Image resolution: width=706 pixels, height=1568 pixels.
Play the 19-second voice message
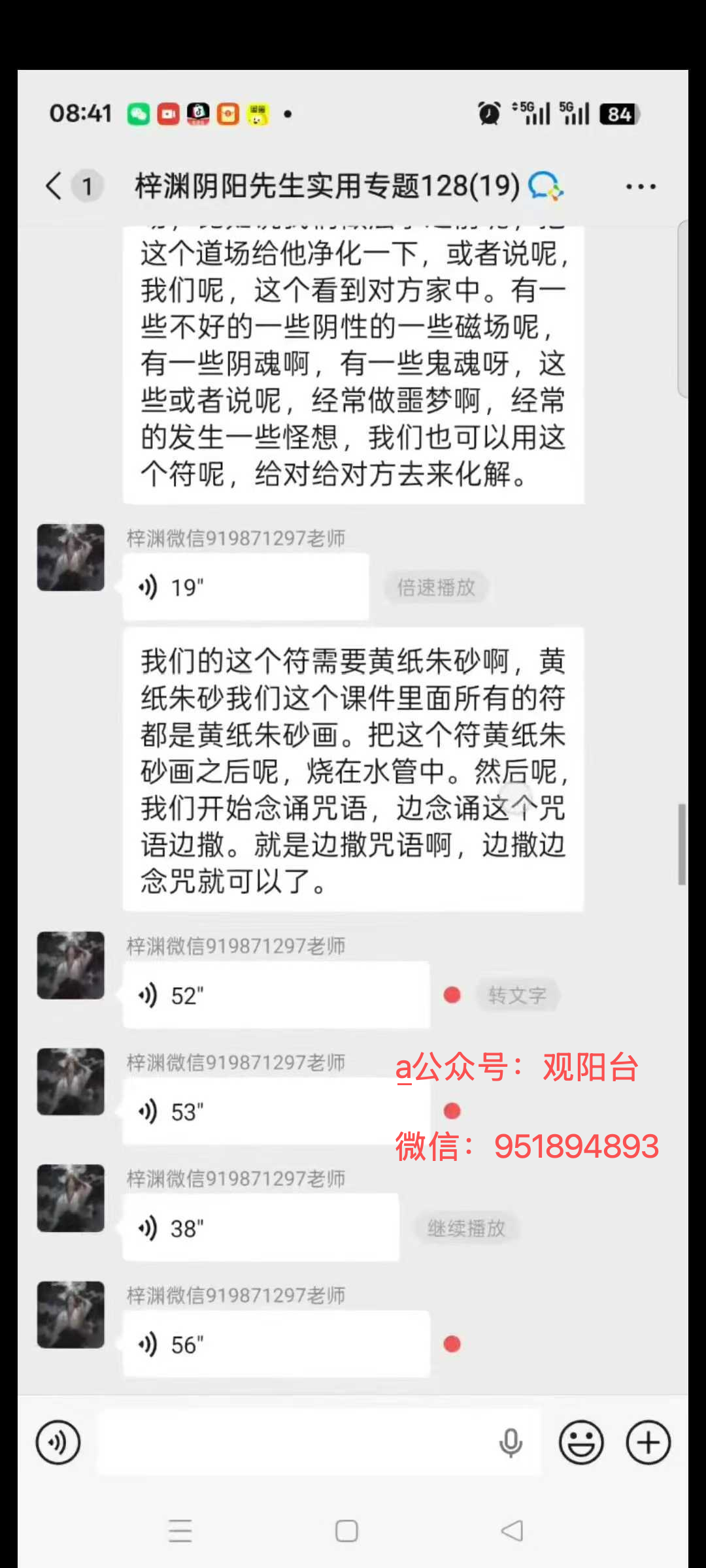pos(246,587)
